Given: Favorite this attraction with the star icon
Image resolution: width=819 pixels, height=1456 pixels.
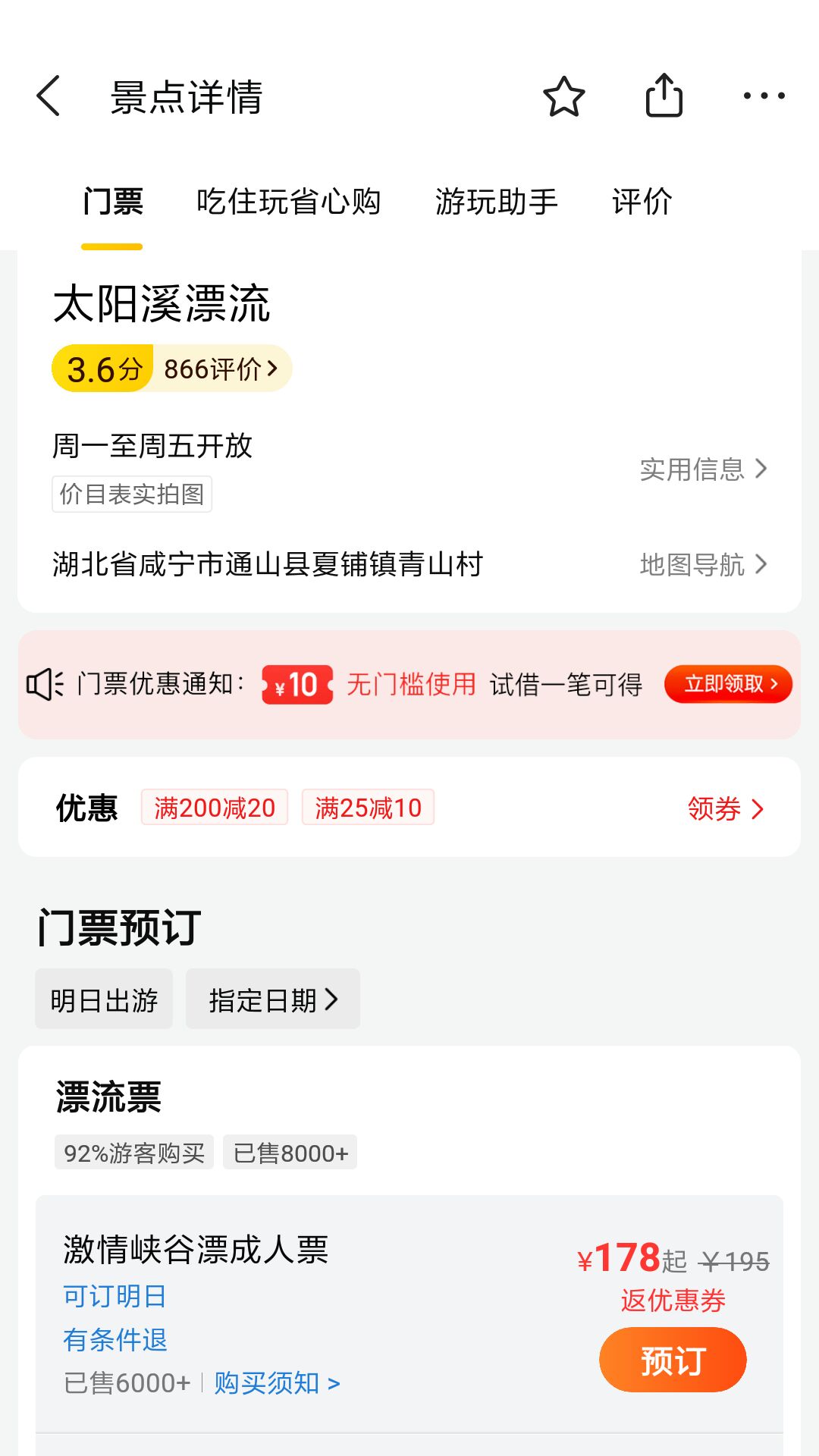Looking at the screenshot, I should pos(564,96).
